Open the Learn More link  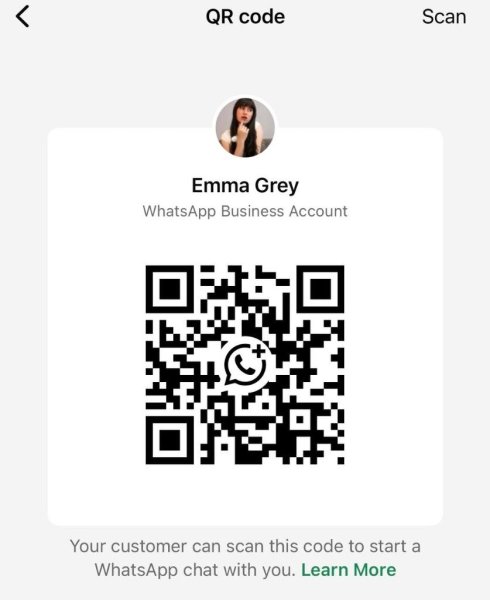pyautogui.click(x=348, y=570)
